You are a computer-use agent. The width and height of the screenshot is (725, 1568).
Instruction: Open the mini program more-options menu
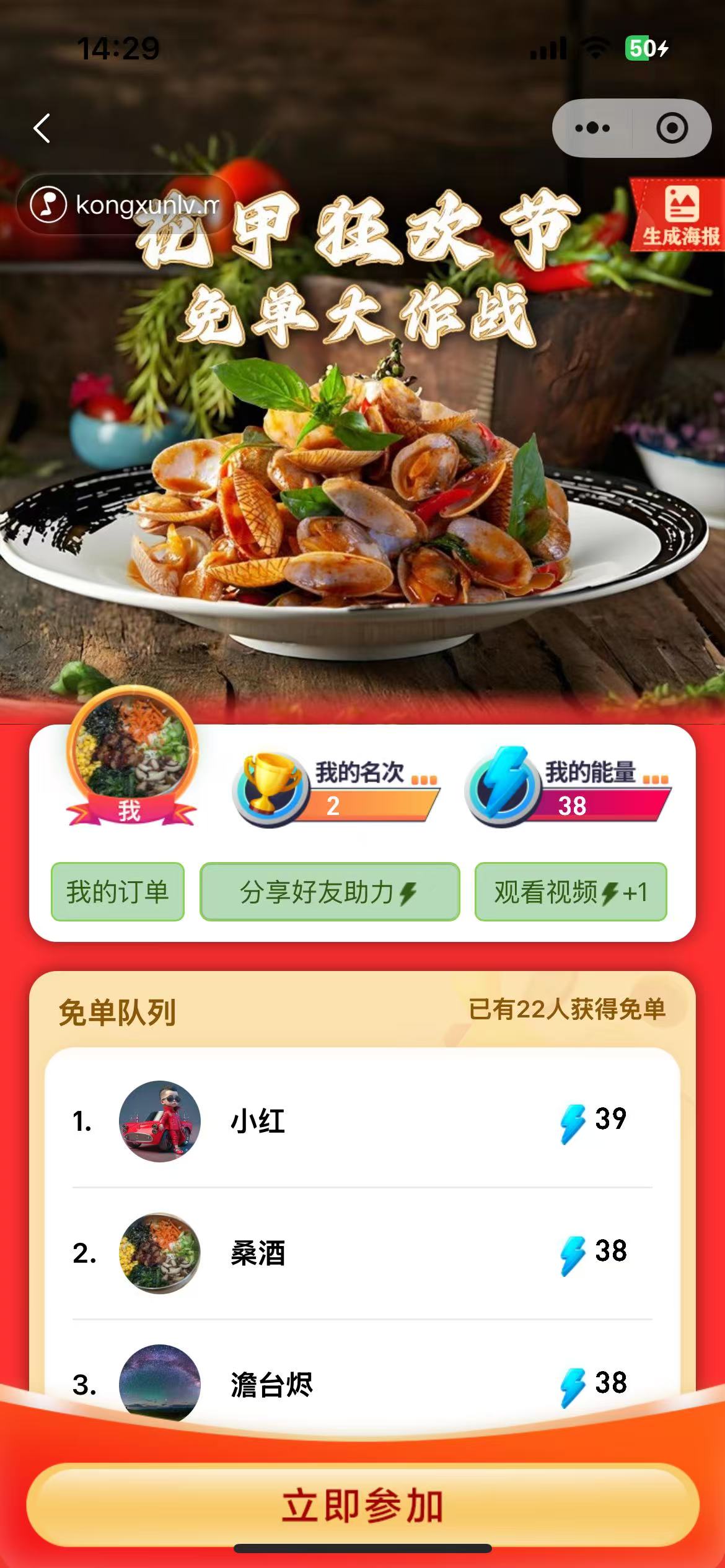point(592,128)
